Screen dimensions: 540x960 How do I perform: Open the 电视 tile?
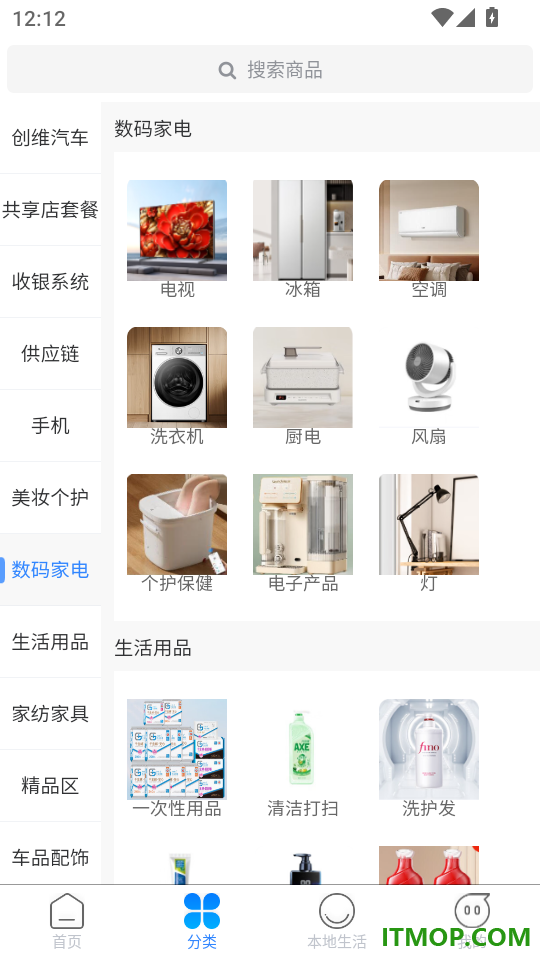(177, 239)
